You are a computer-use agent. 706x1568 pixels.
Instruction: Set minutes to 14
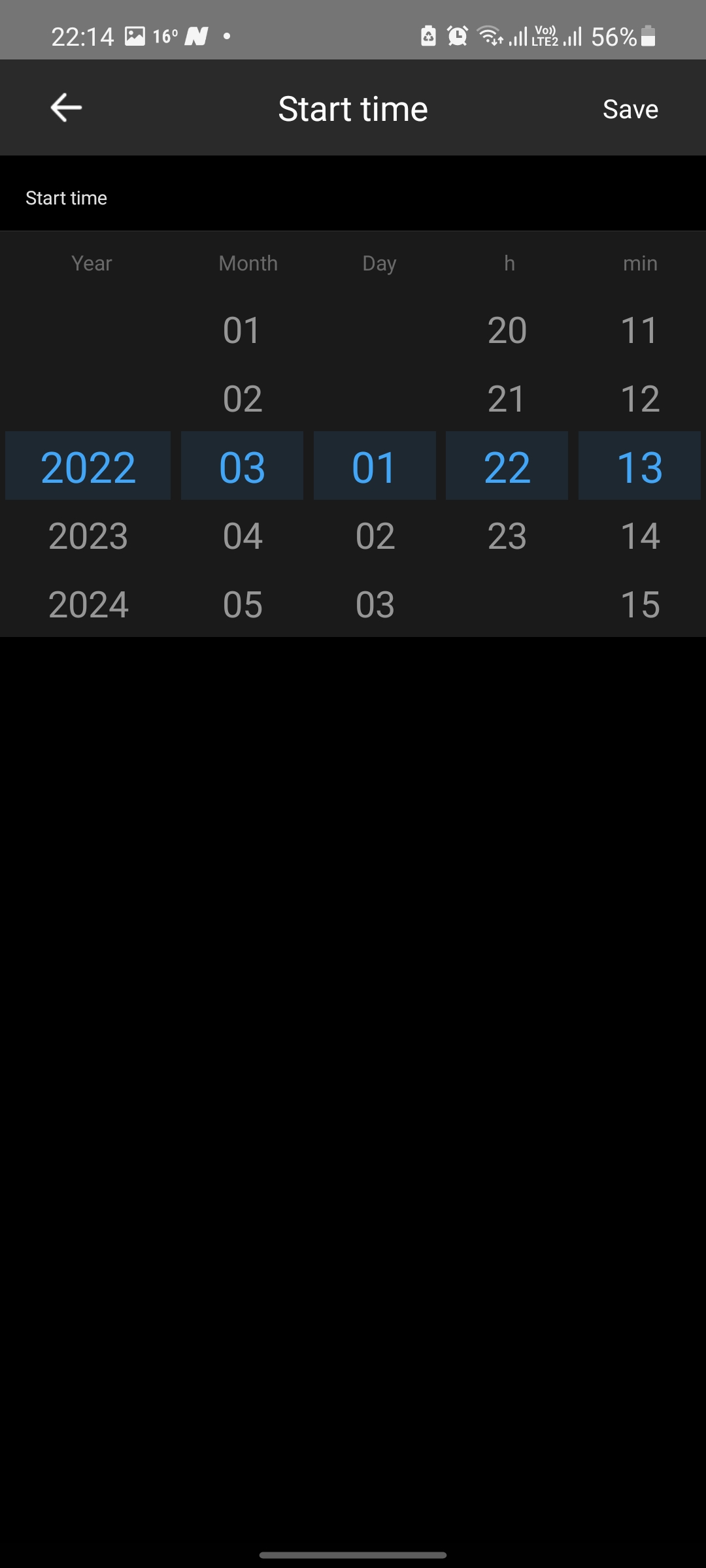[640, 536]
